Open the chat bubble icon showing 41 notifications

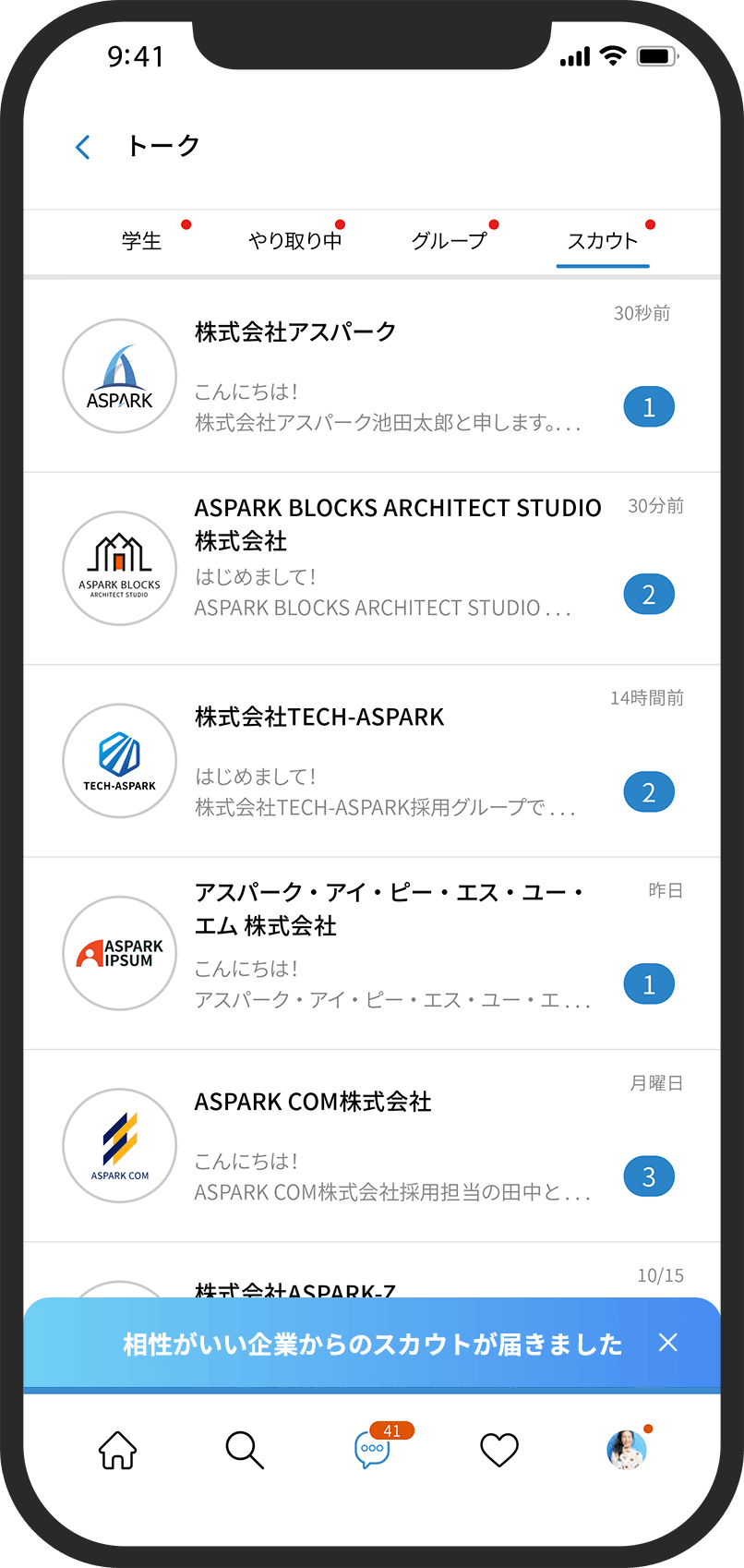[x=372, y=1450]
